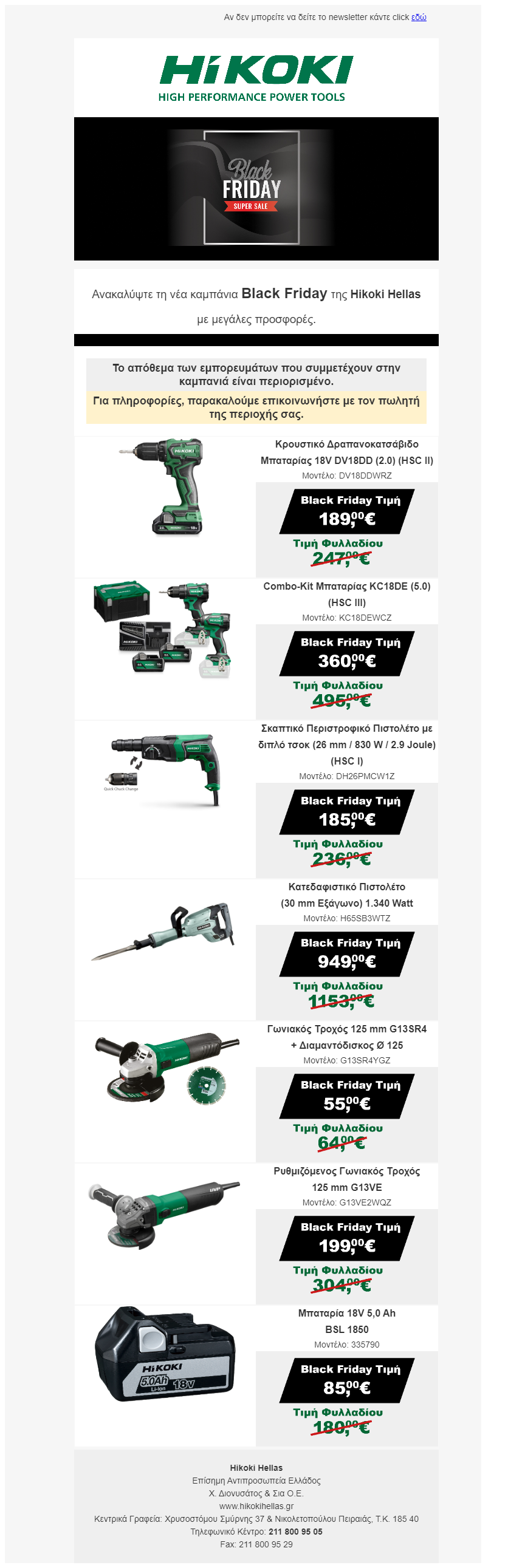Open the H65SB3 demolition hammer product image

[x=163, y=931]
